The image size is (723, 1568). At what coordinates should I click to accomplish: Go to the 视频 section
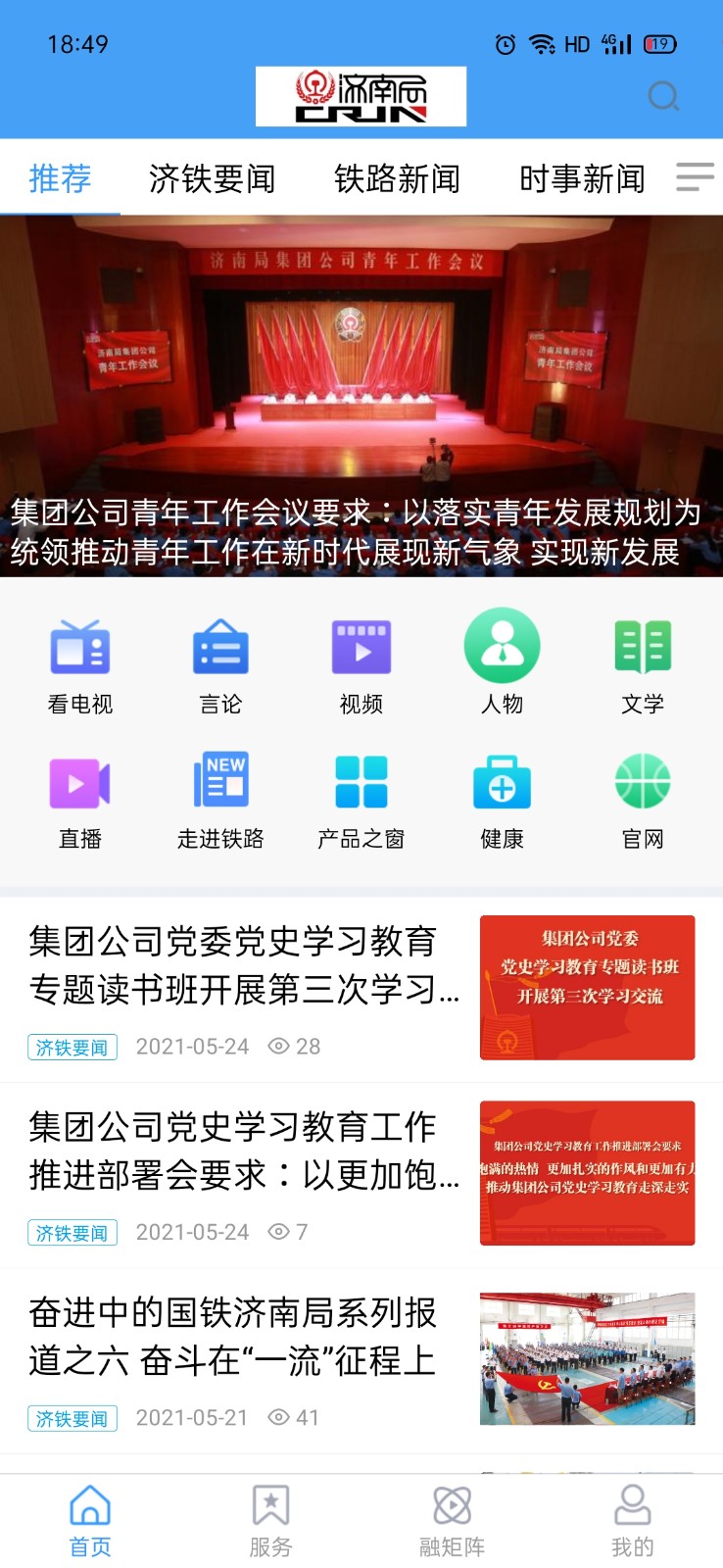(361, 665)
